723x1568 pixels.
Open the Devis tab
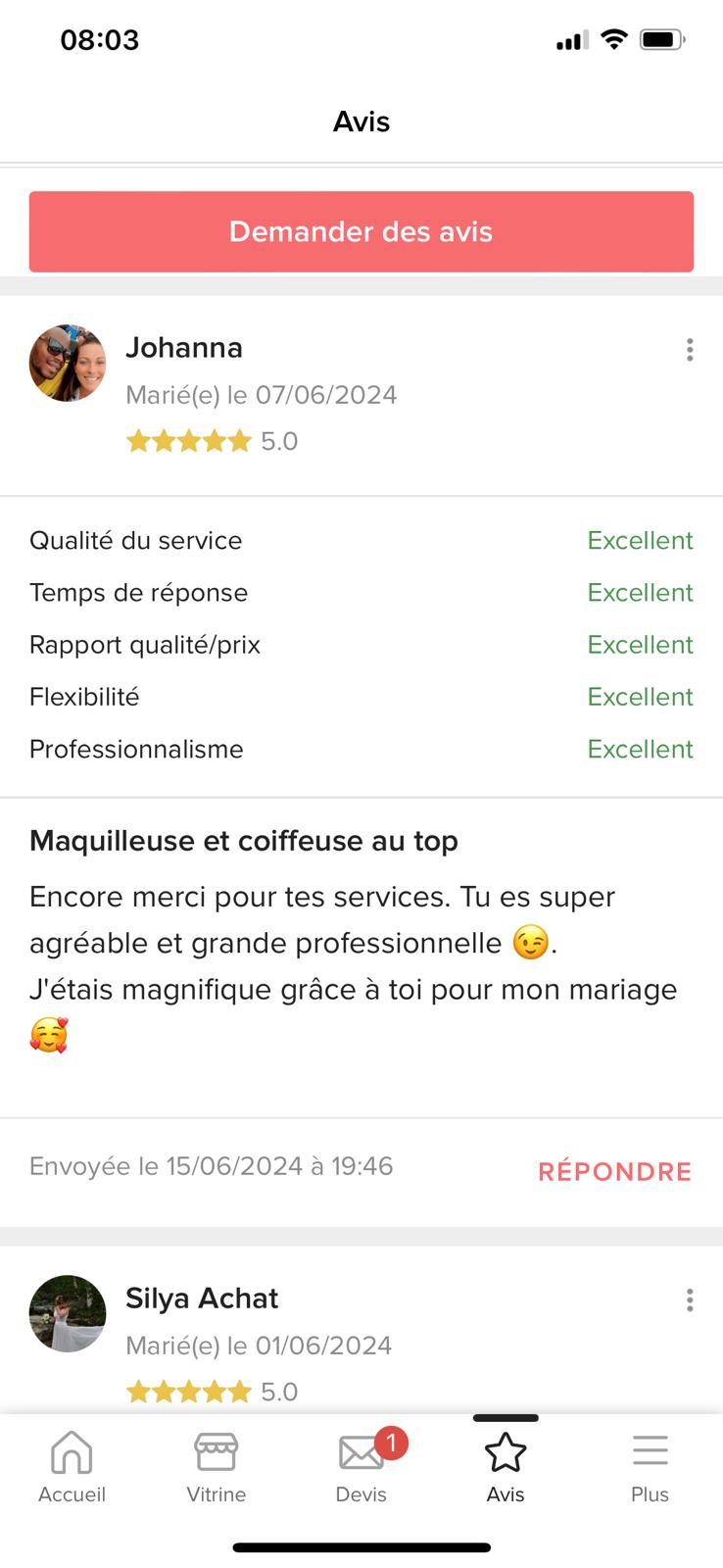(x=361, y=1467)
